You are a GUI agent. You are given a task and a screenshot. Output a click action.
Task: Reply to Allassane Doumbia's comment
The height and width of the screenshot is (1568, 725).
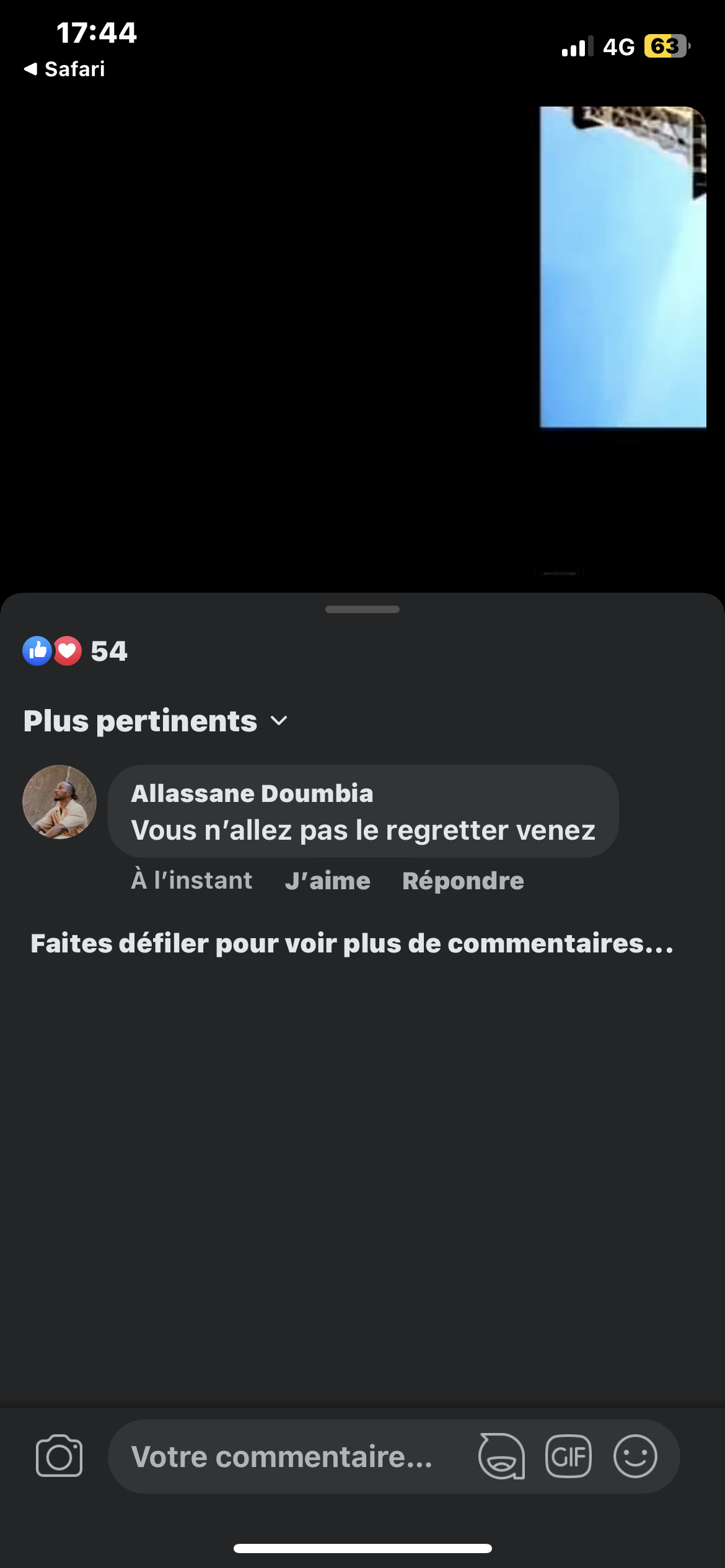(x=463, y=881)
